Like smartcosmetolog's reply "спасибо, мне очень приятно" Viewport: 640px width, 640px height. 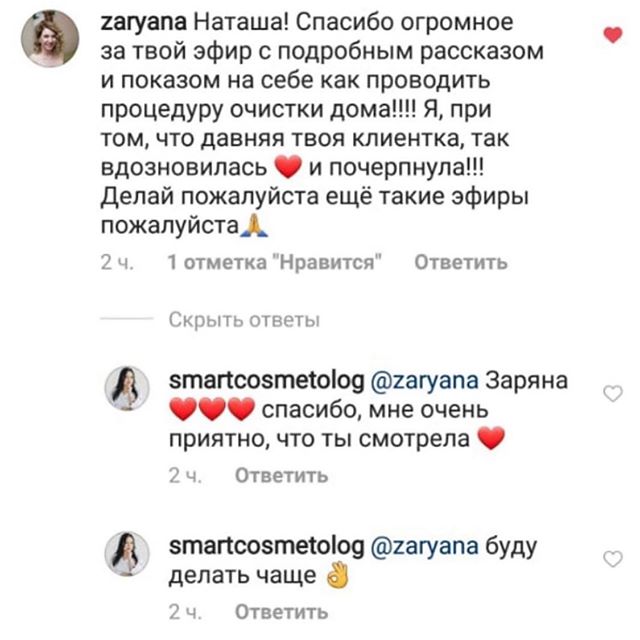coord(614,394)
